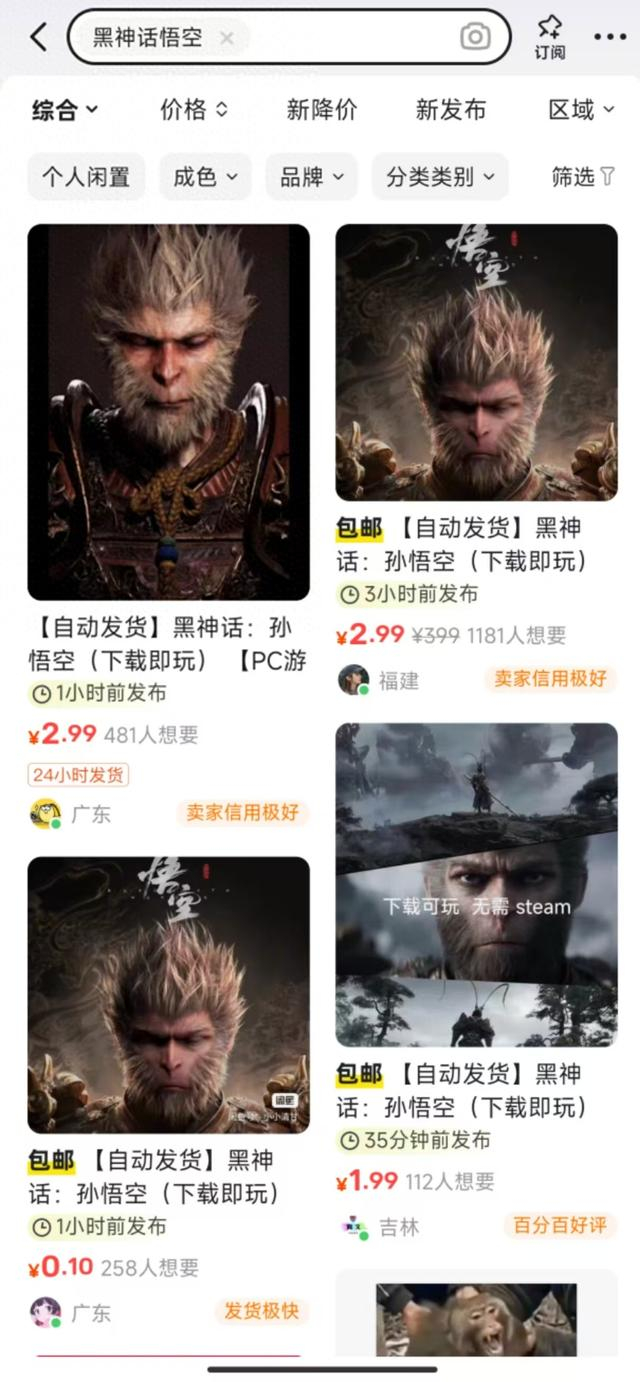Expand the 区域 region dropdown
This screenshot has height=1382, width=640.
coord(581,110)
